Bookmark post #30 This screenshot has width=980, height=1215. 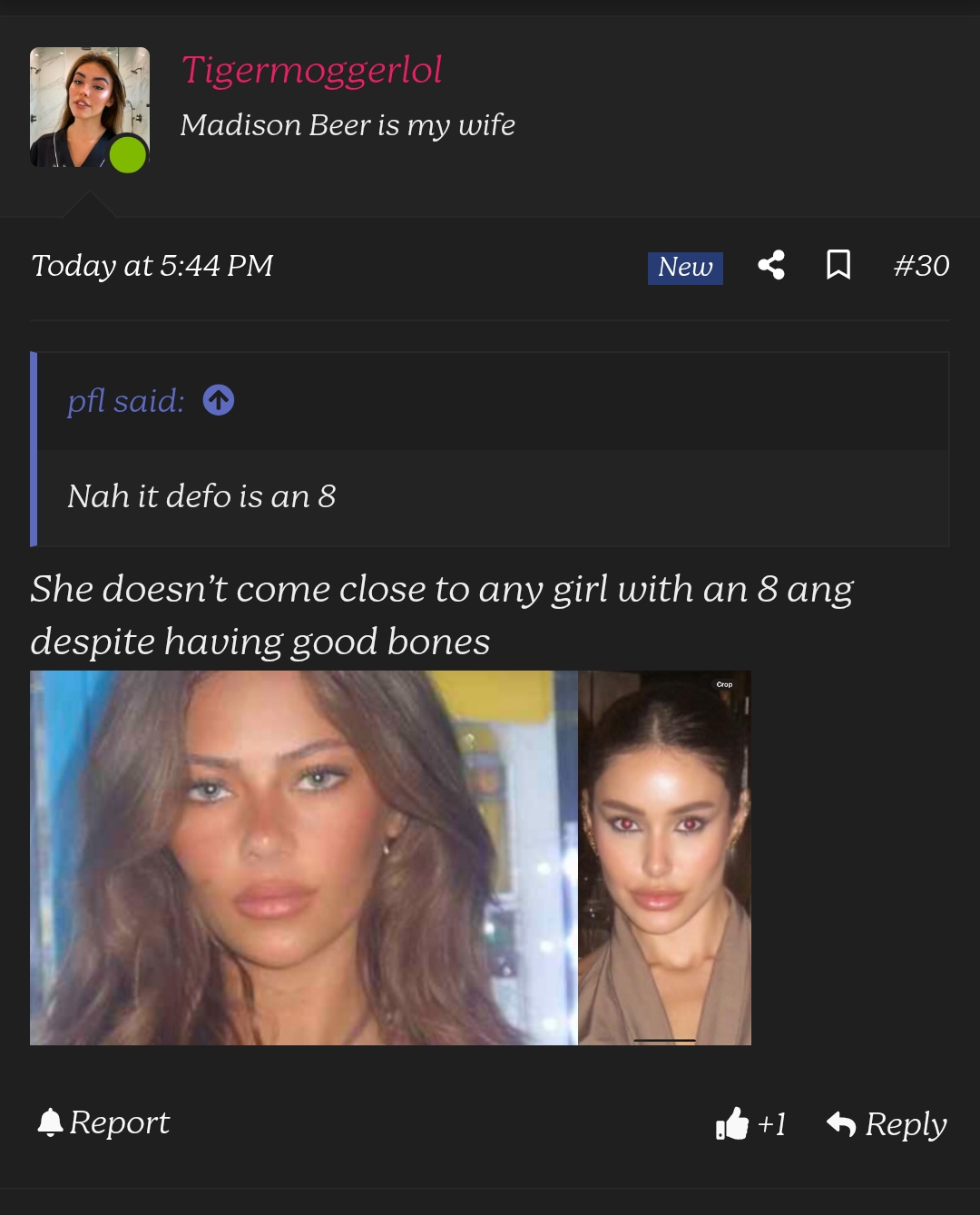point(838,265)
